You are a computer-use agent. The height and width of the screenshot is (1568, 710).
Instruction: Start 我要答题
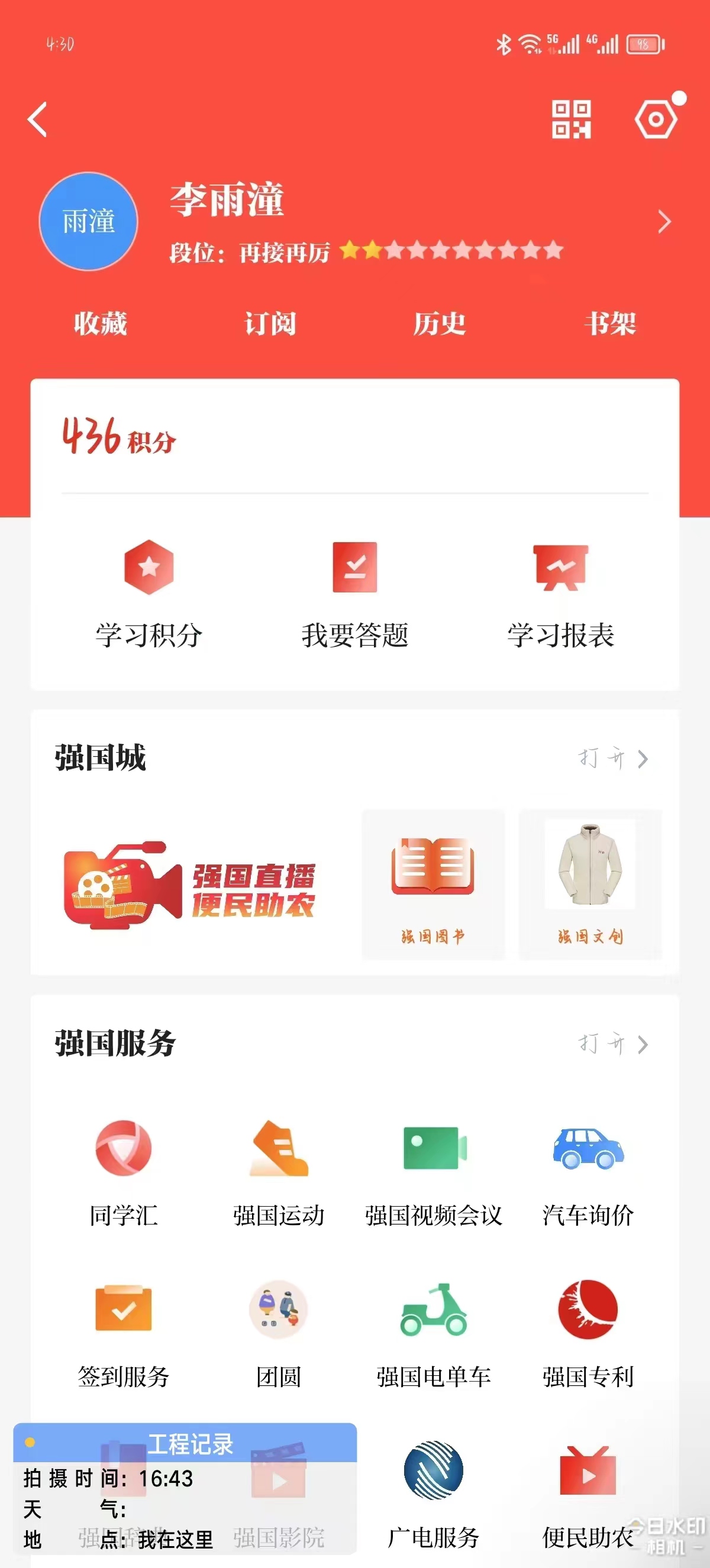[x=354, y=595]
